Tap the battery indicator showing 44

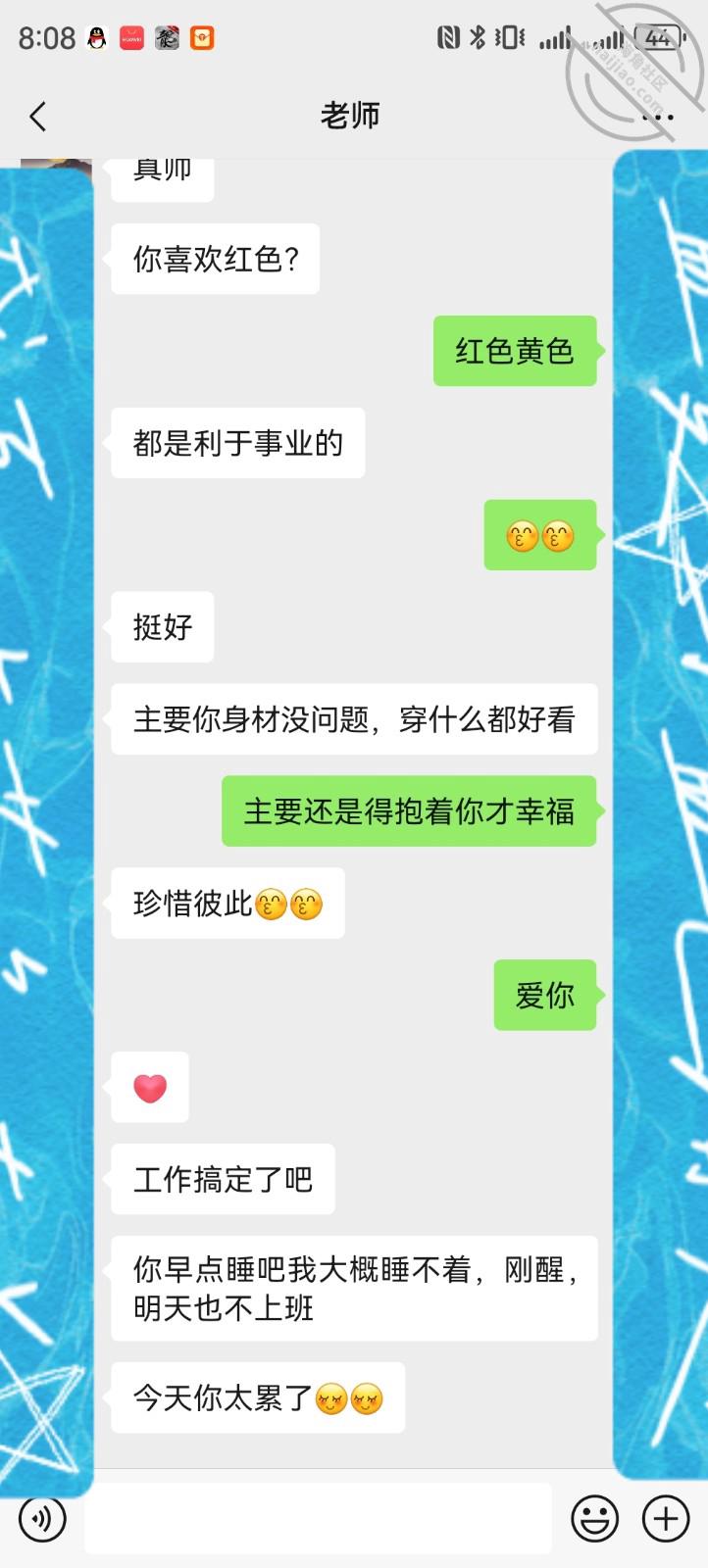659,39
